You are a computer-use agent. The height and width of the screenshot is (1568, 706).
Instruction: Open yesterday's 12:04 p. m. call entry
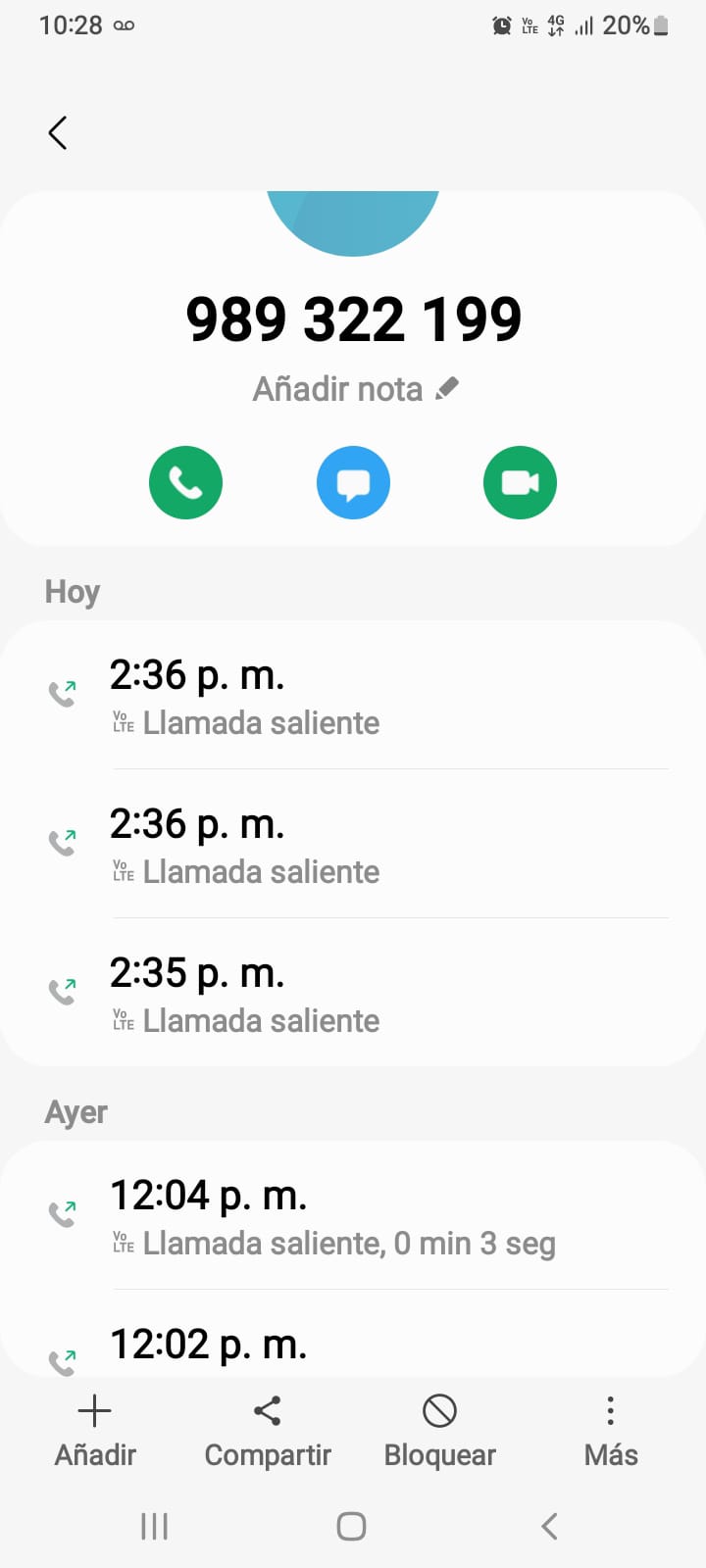(x=333, y=1215)
